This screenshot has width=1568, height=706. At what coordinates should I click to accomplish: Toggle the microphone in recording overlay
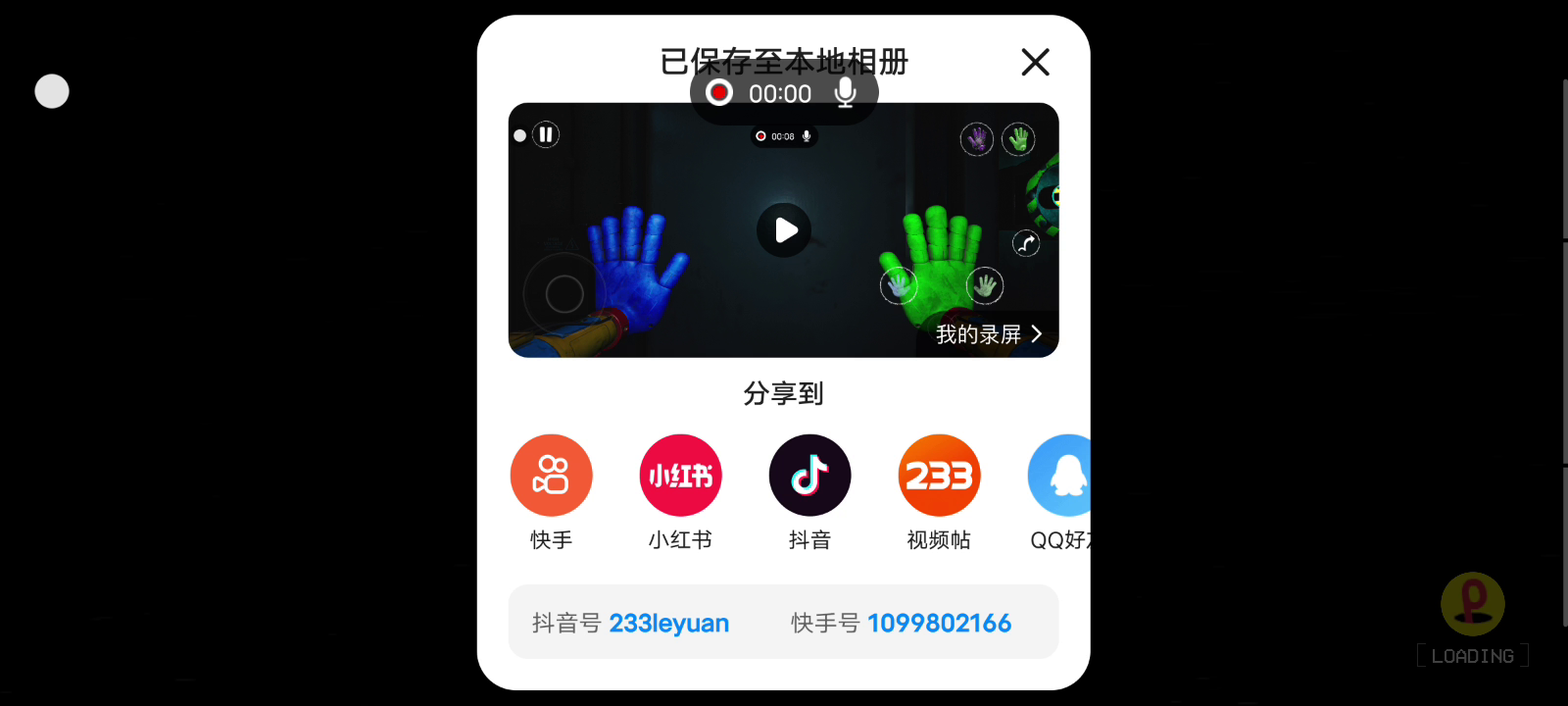tap(845, 93)
